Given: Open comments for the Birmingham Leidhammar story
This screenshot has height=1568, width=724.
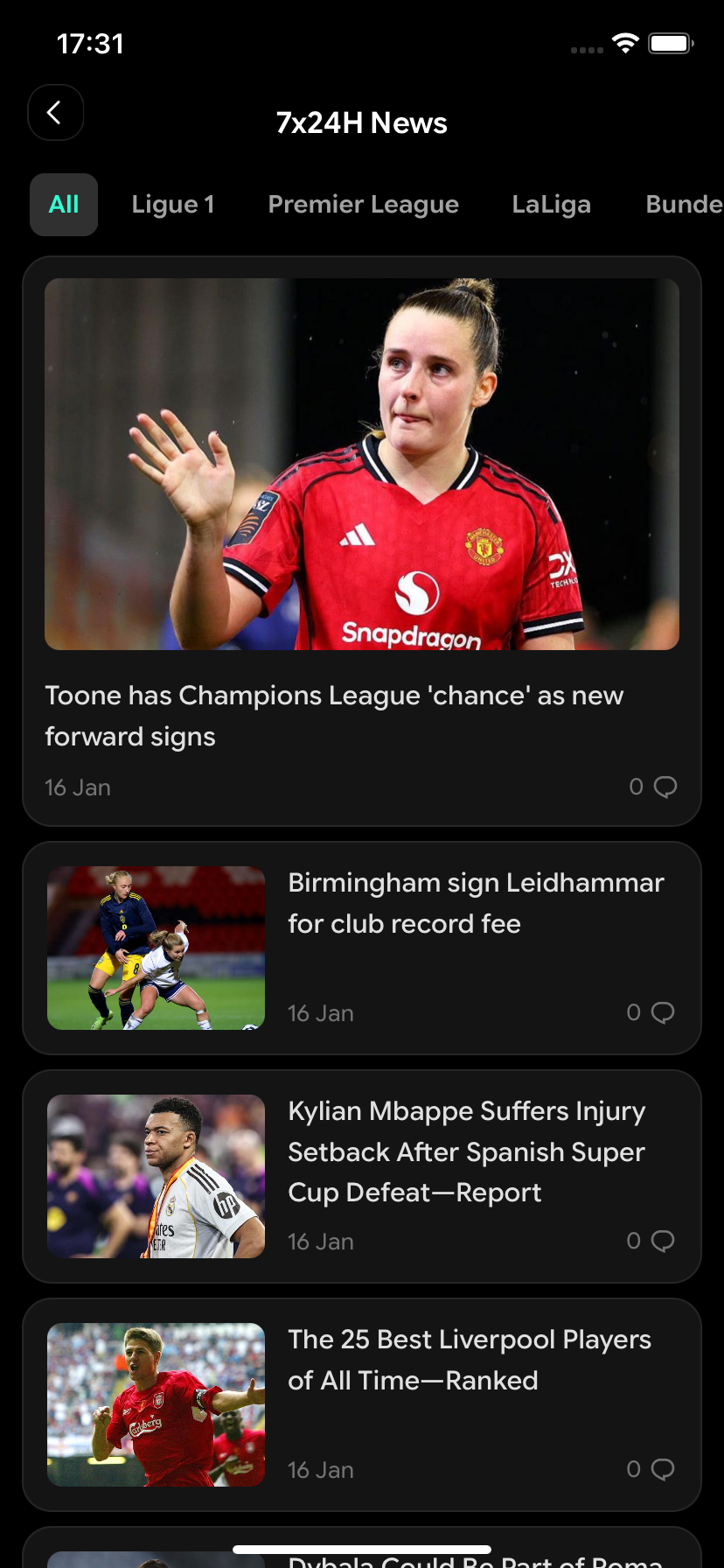Looking at the screenshot, I should tap(663, 1012).
